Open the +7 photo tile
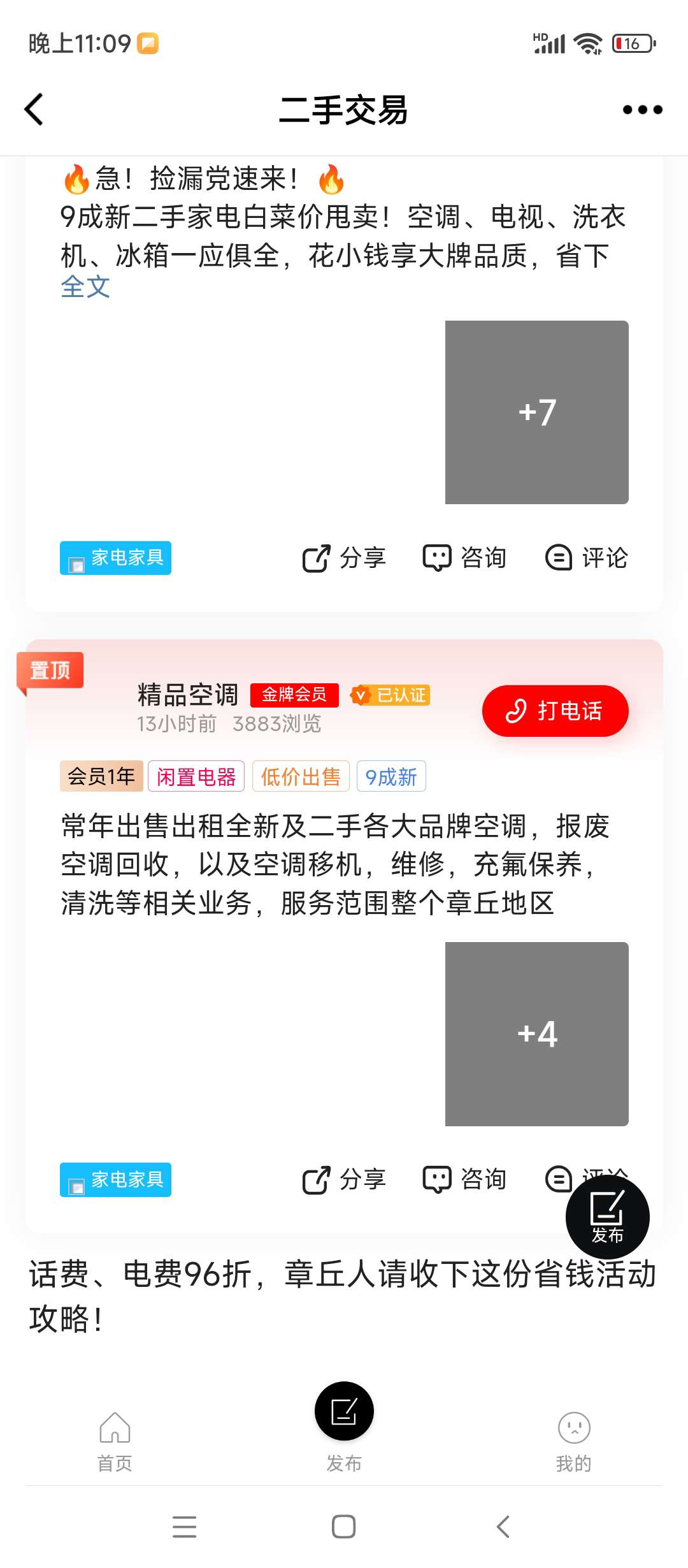This screenshot has height=1568, width=688. coord(536,412)
